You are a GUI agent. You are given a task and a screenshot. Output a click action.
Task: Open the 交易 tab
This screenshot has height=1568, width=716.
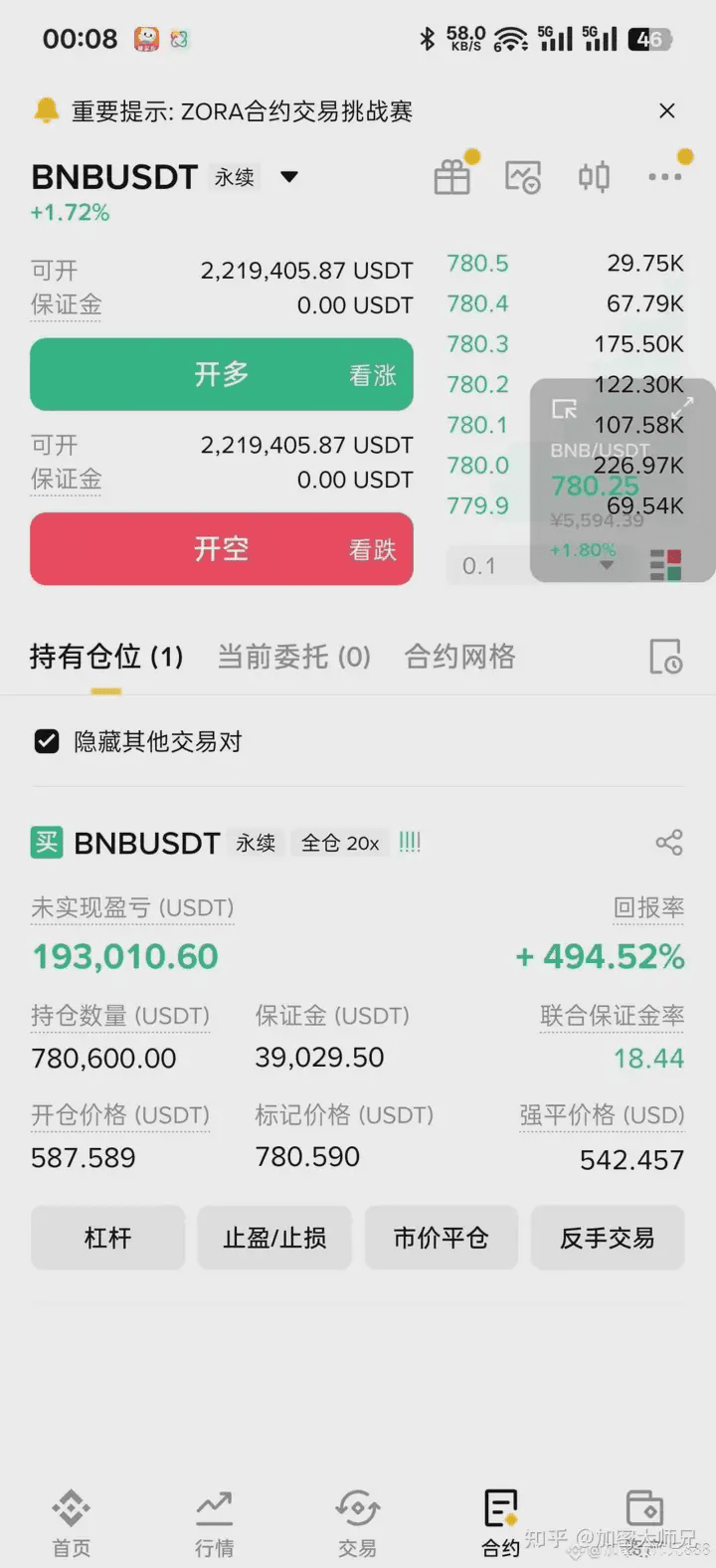357,1522
